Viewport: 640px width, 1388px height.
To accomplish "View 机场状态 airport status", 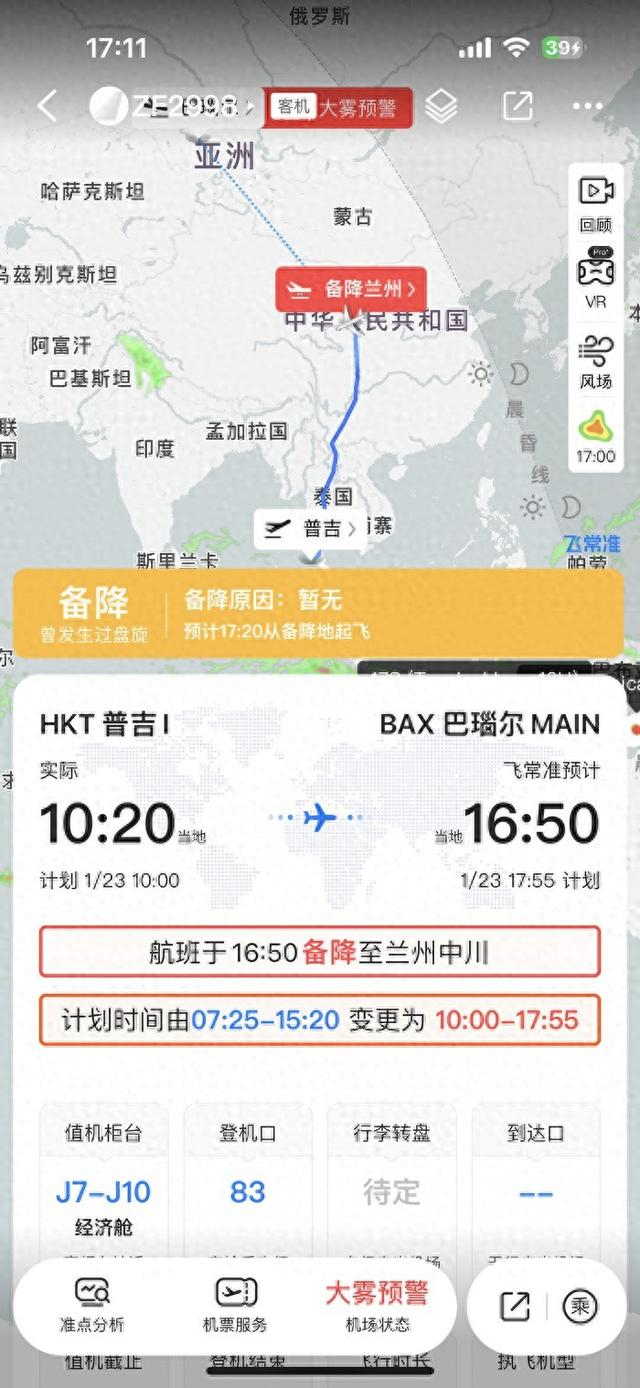I will [x=377, y=1305].
